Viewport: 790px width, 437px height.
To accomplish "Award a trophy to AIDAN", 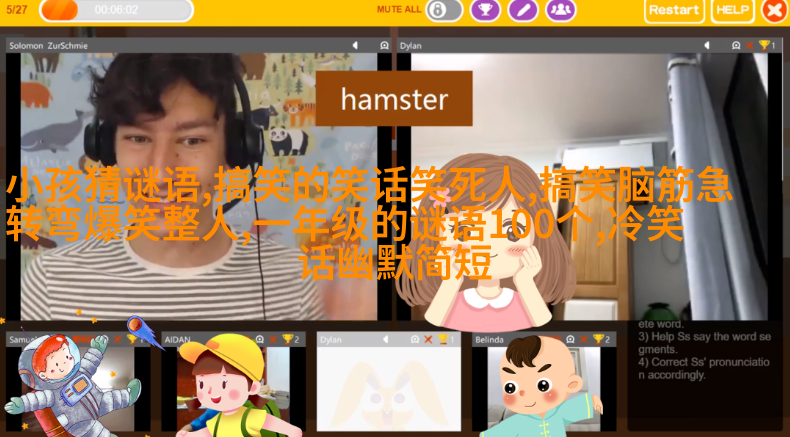I will 287,340.
